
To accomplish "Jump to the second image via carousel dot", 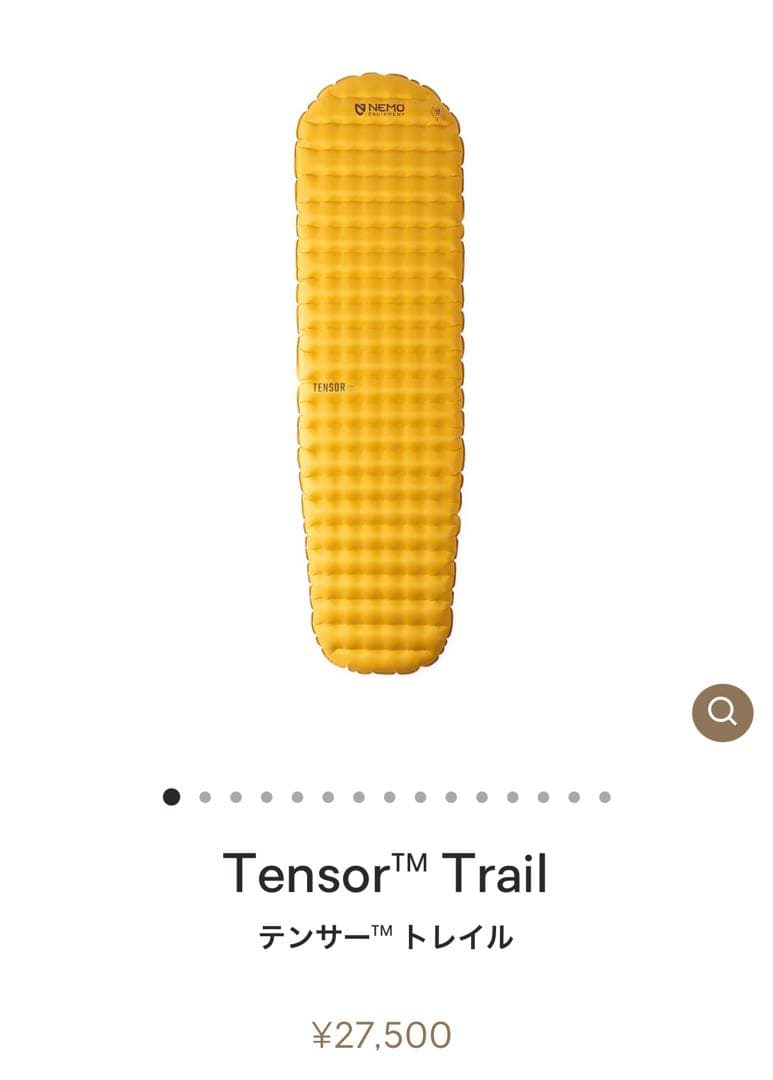I will 205,797.
